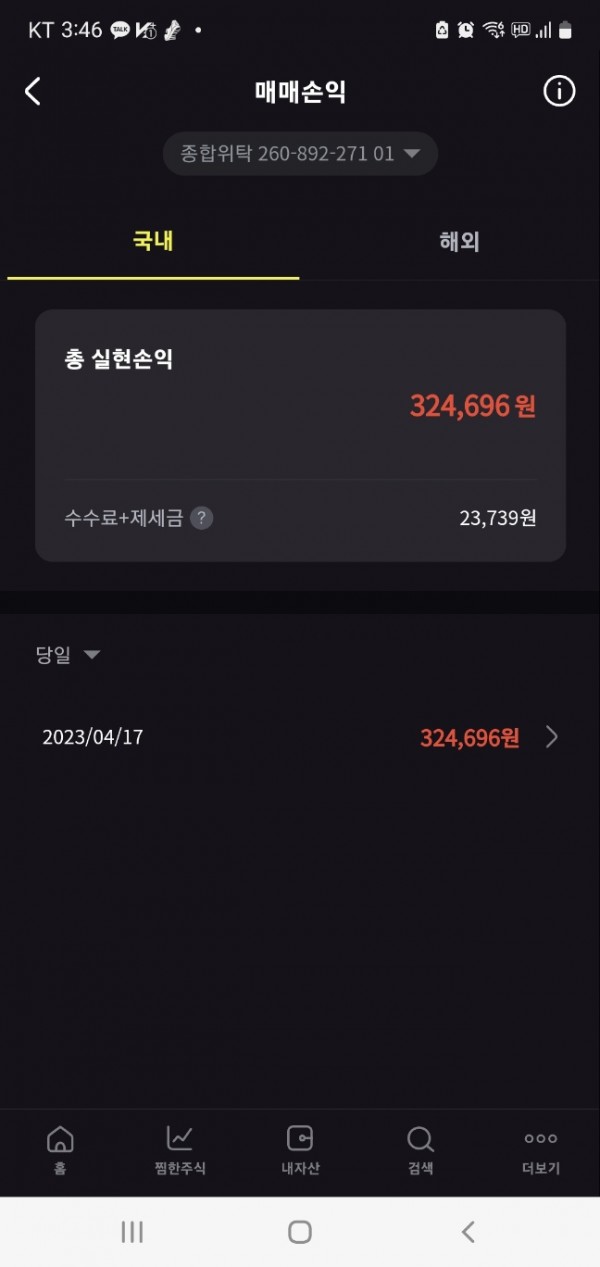
Task: Open the 더보기 menu tab
Action: 541,1148
